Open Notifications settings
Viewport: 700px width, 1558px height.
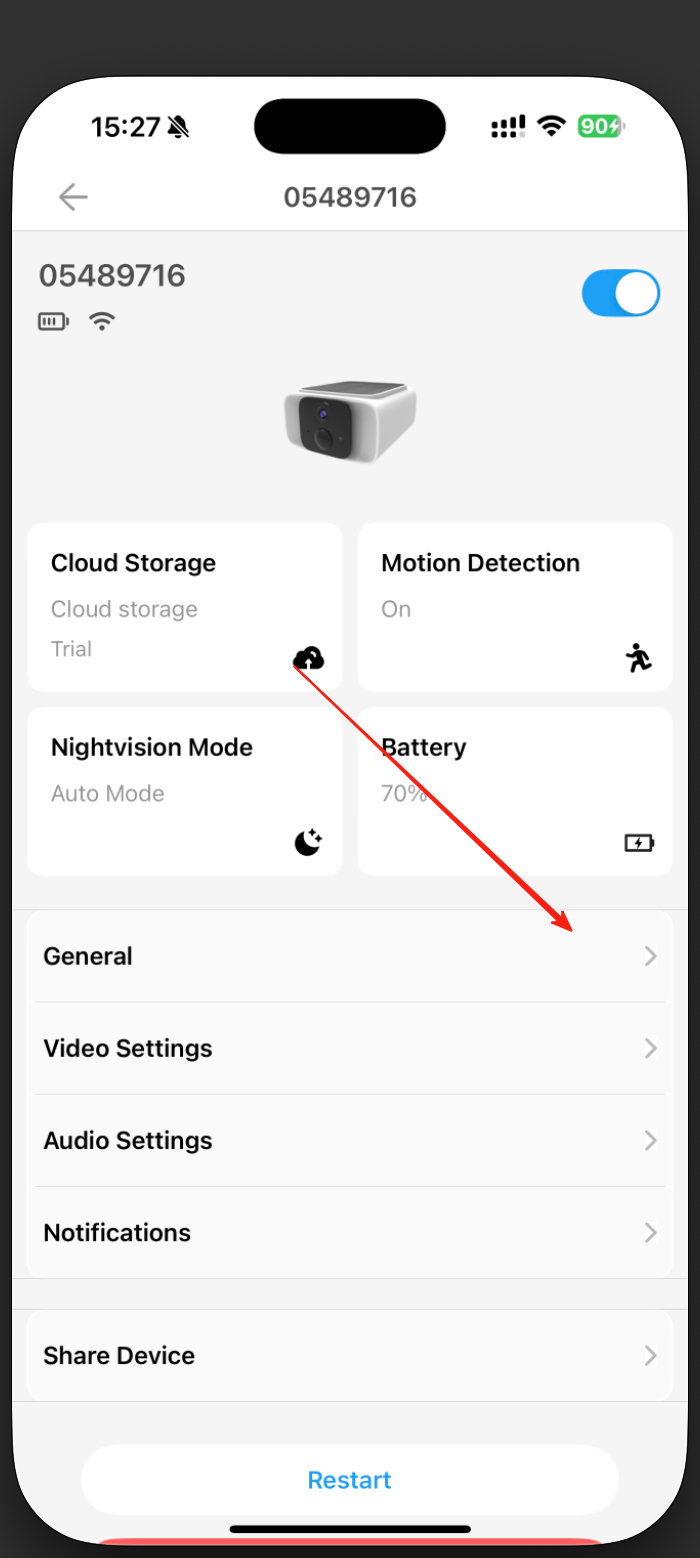350,1232
